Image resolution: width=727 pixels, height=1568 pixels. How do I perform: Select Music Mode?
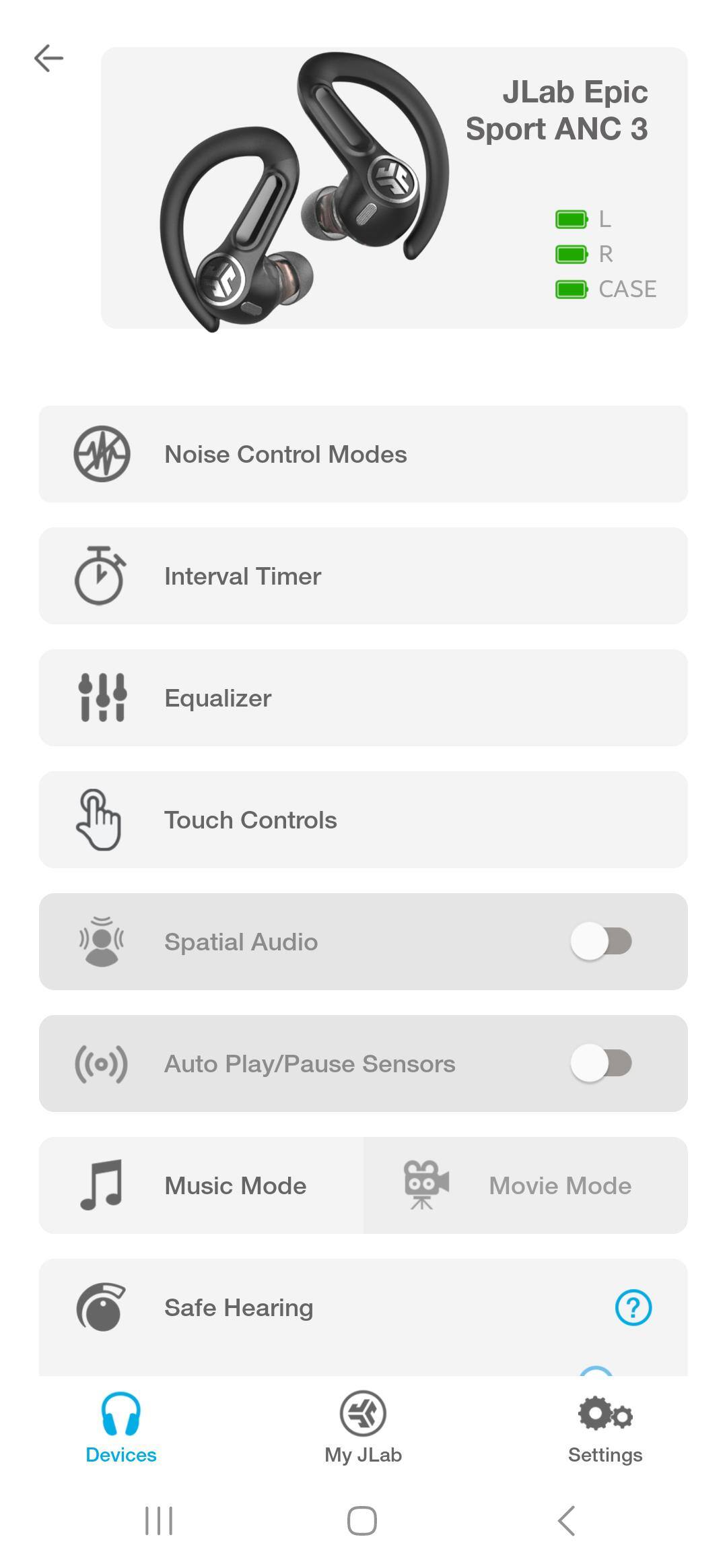[202, 1185]
